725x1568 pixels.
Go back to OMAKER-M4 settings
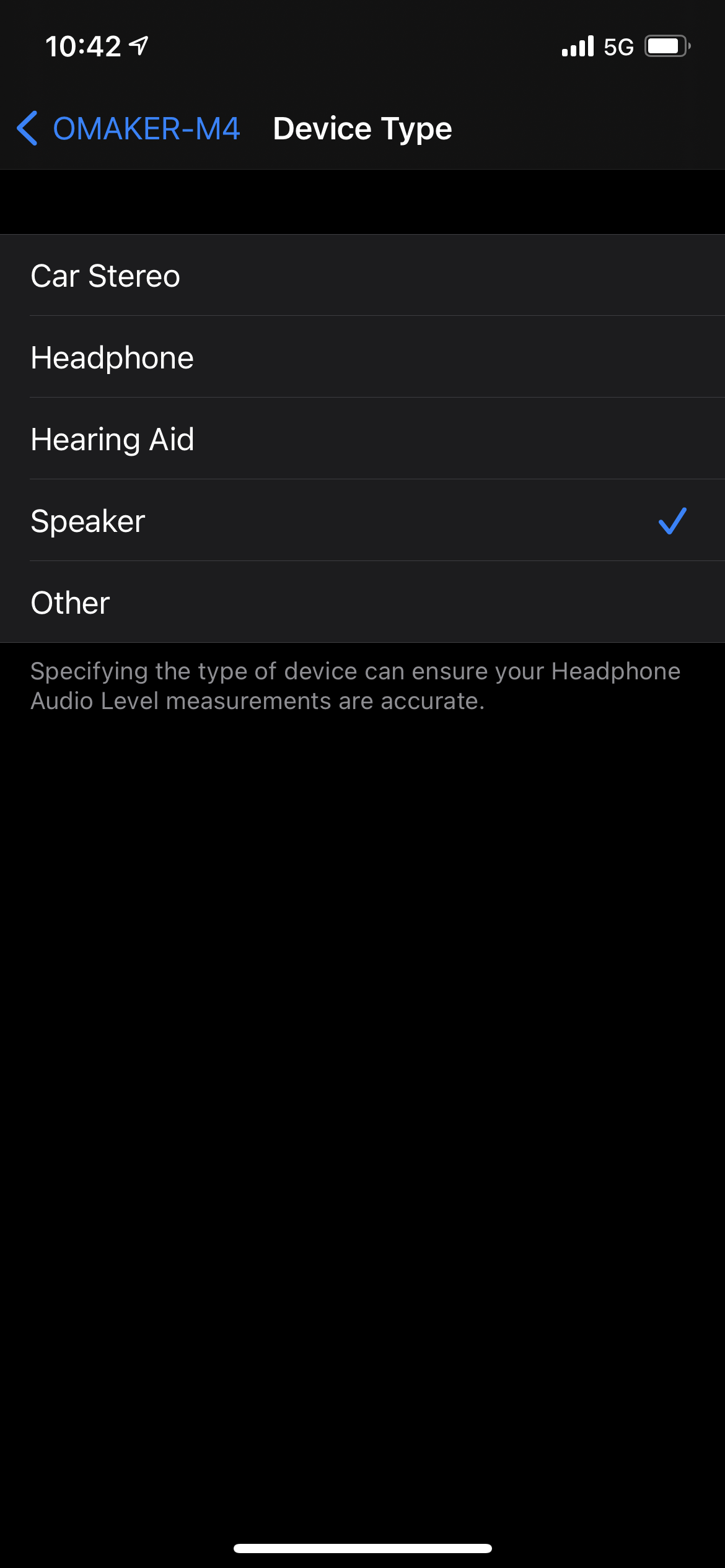pos(129,129)
